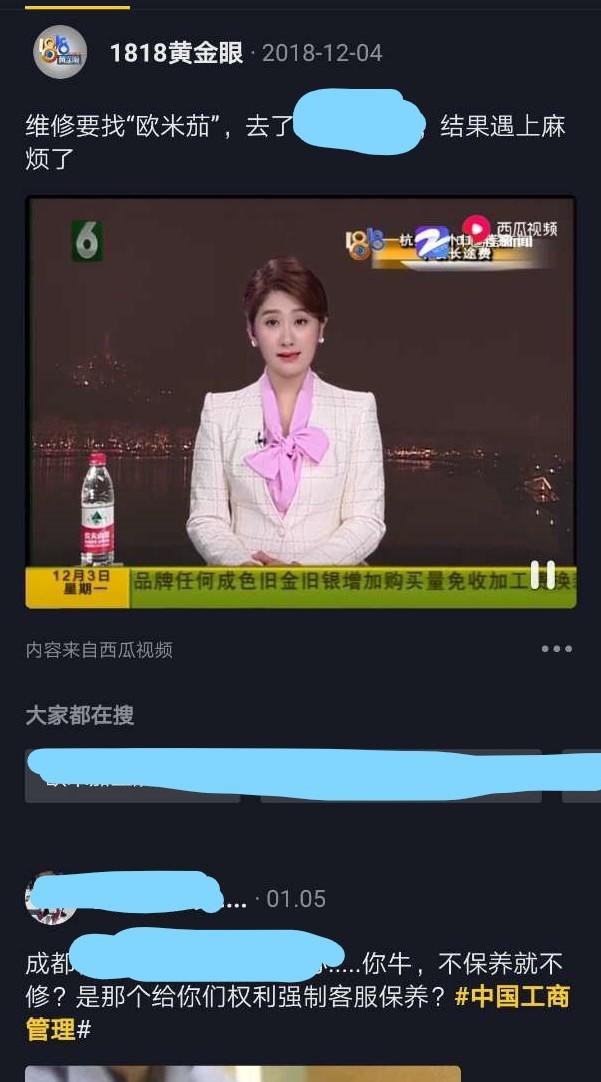Viewport: 601px width, 1082px height.
Task: Open the three-dot overflow menu under the video
Action: click(x=556, y=649)
